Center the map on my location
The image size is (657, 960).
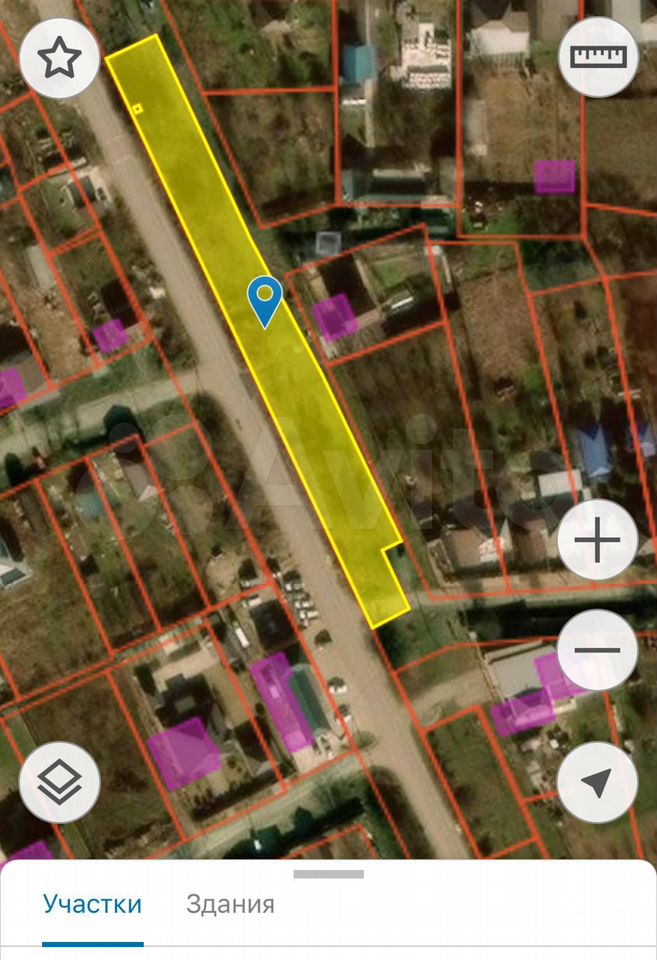[597, 783]
